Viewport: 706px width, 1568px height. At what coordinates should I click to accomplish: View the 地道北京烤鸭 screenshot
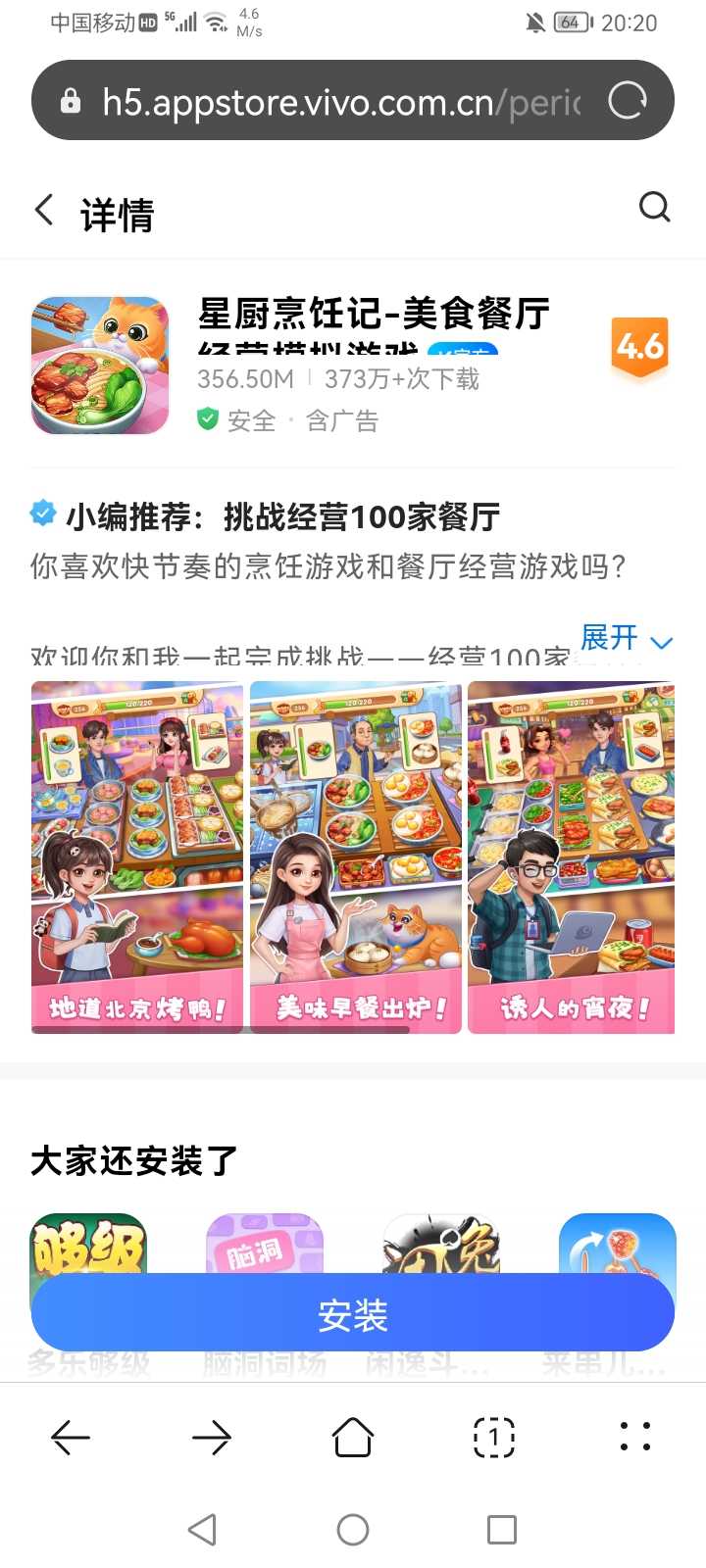tap(137, 857)
